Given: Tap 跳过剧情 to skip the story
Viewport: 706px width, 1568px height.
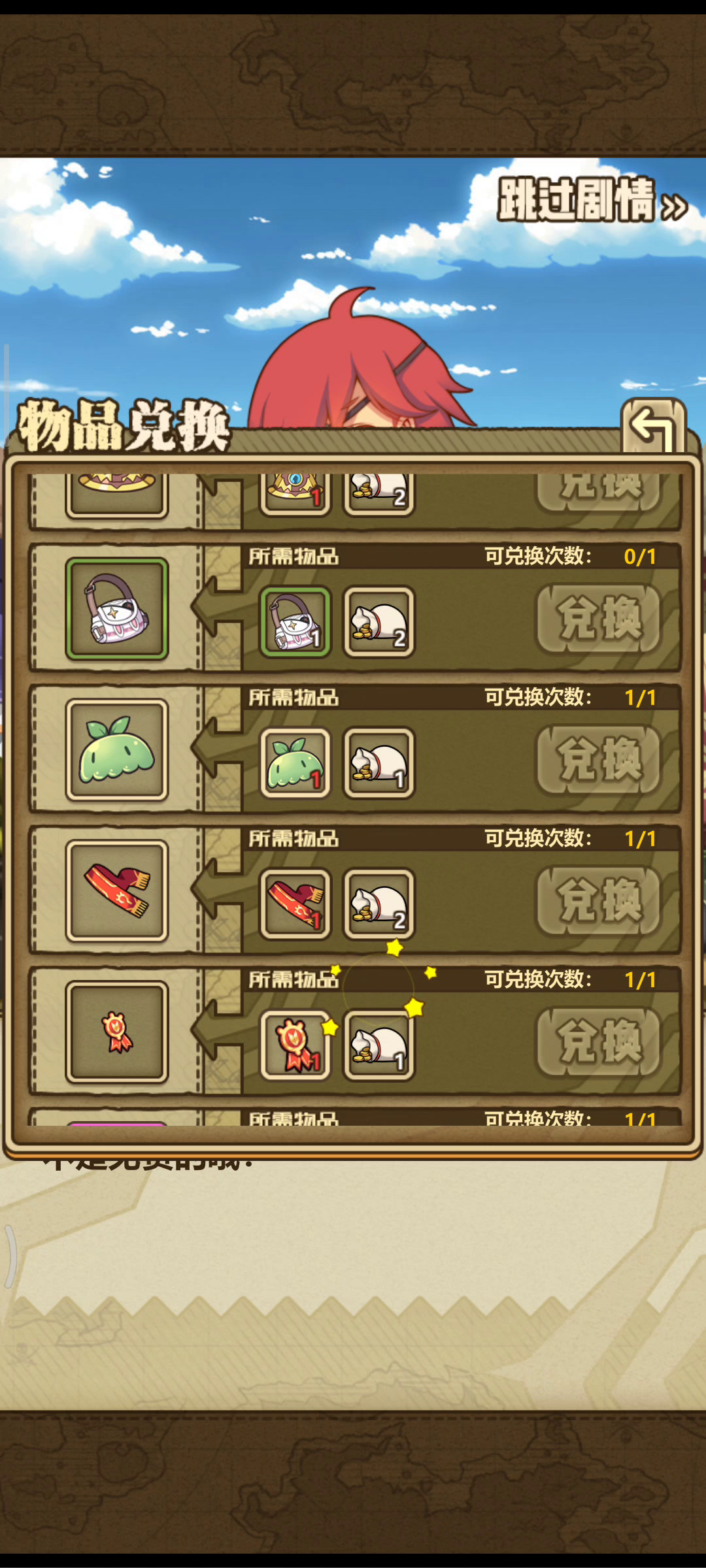Looking at the screenshot, I should coord(591,201).
